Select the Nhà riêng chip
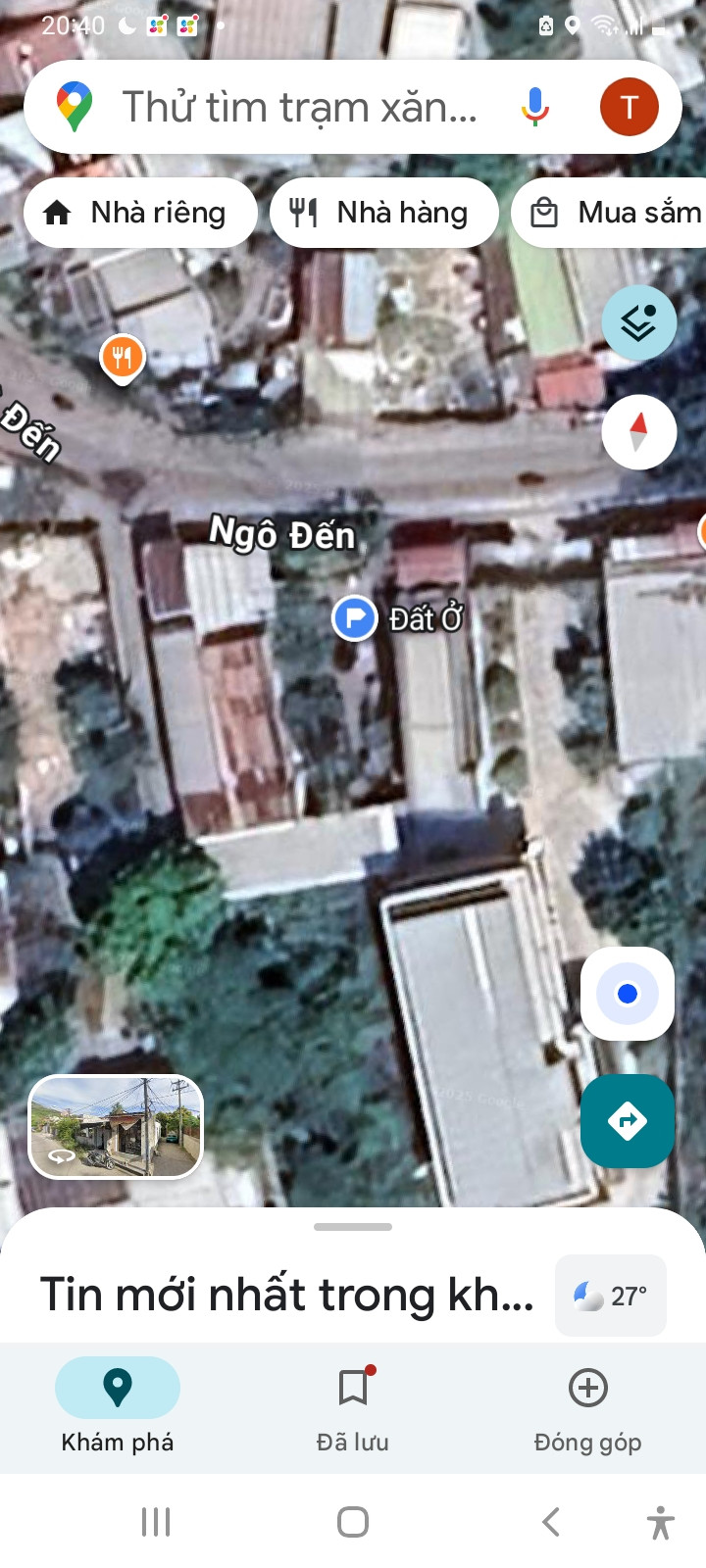Screen dimensions: 706x1568 click(x=140, y=213)
